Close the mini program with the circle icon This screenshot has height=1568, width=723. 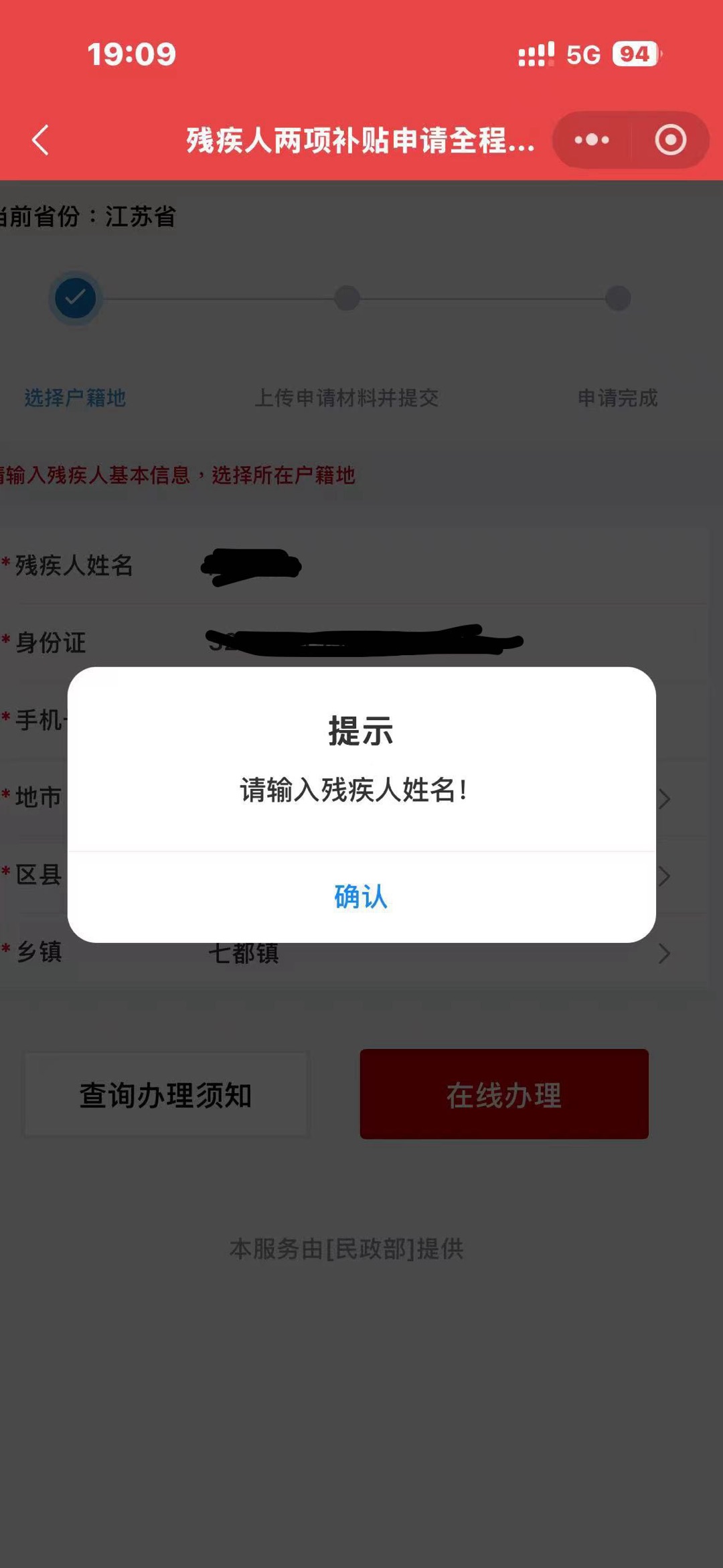tap(670, 140)
